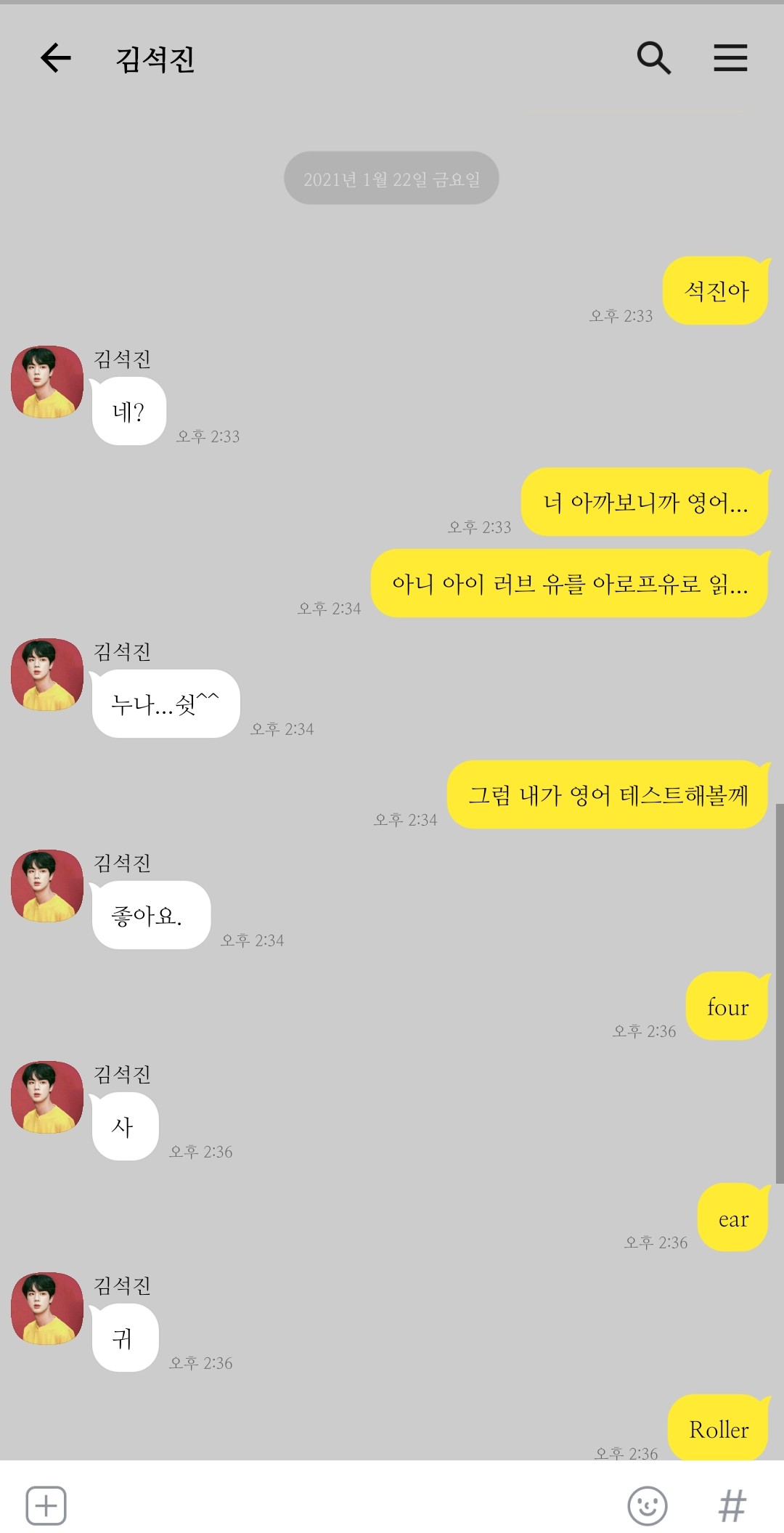Open 김석진's profile picture beside 네?
This screenshot has height=1533, width=784.
47,382
